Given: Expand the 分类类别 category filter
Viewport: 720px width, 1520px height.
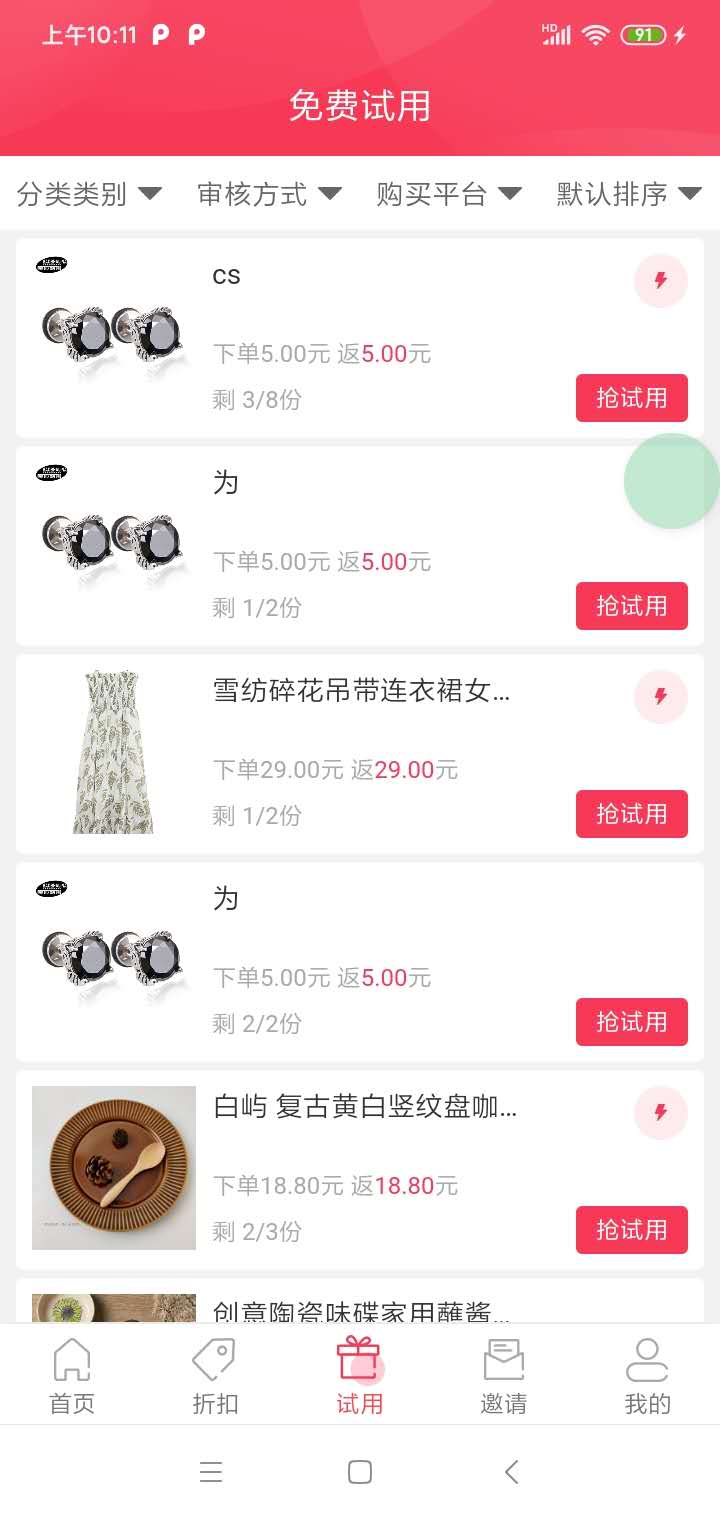Looking at the screenshot, I should [x=89, y=193].
